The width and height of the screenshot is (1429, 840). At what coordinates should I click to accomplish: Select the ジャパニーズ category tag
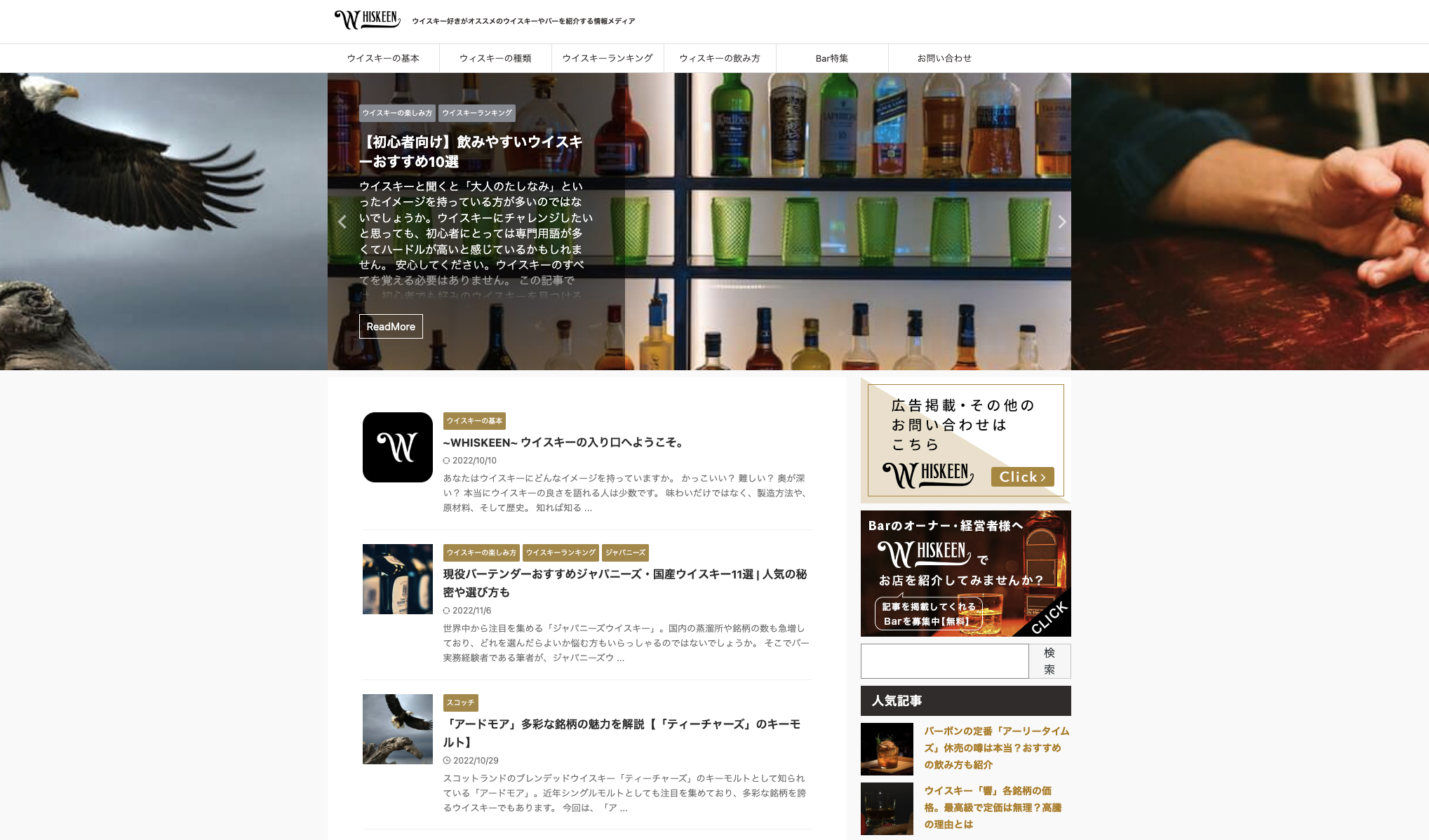[625, 553]
